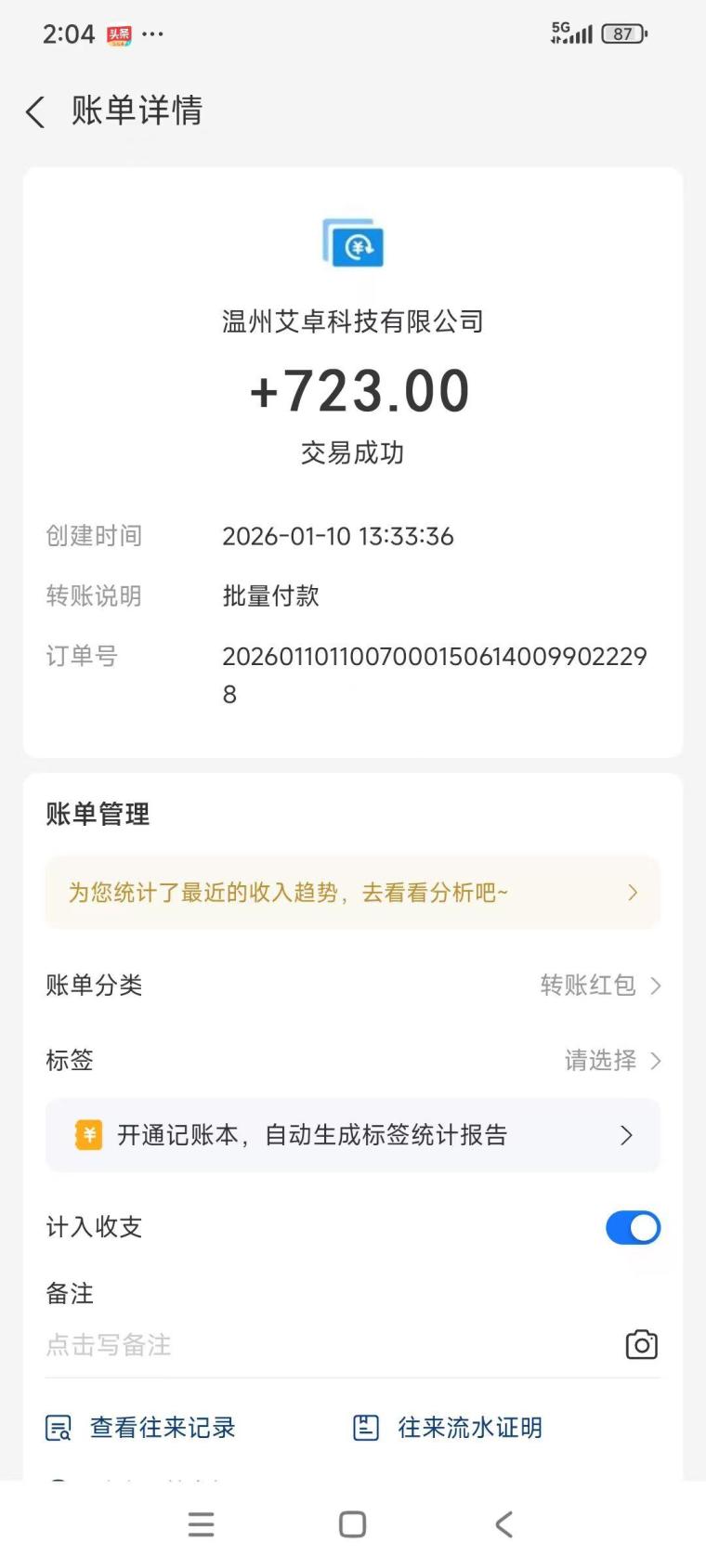Open the 请选择 tag selector
The width and height of the screenshot is (706, 1568).
click(x=602, y=1061)
